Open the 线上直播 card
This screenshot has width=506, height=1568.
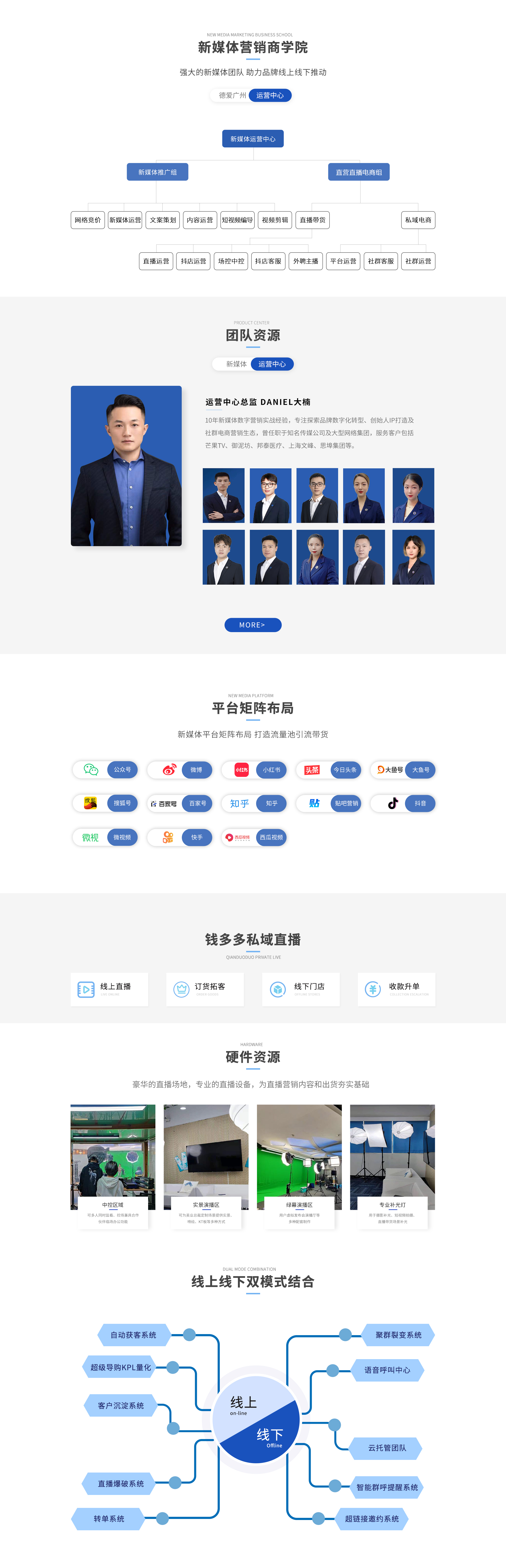point(109,989)
